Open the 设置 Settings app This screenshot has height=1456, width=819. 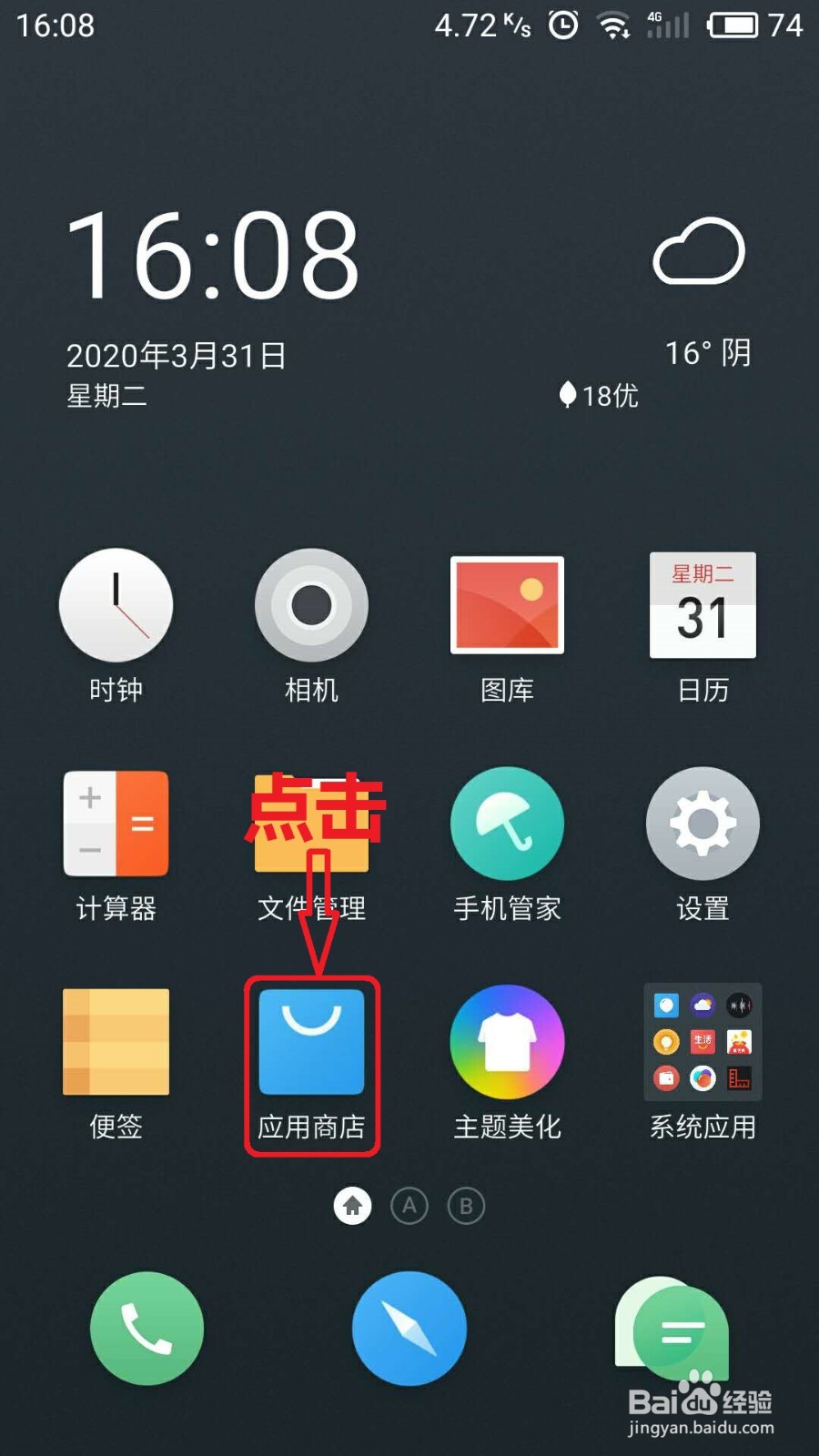pos(702,824)
